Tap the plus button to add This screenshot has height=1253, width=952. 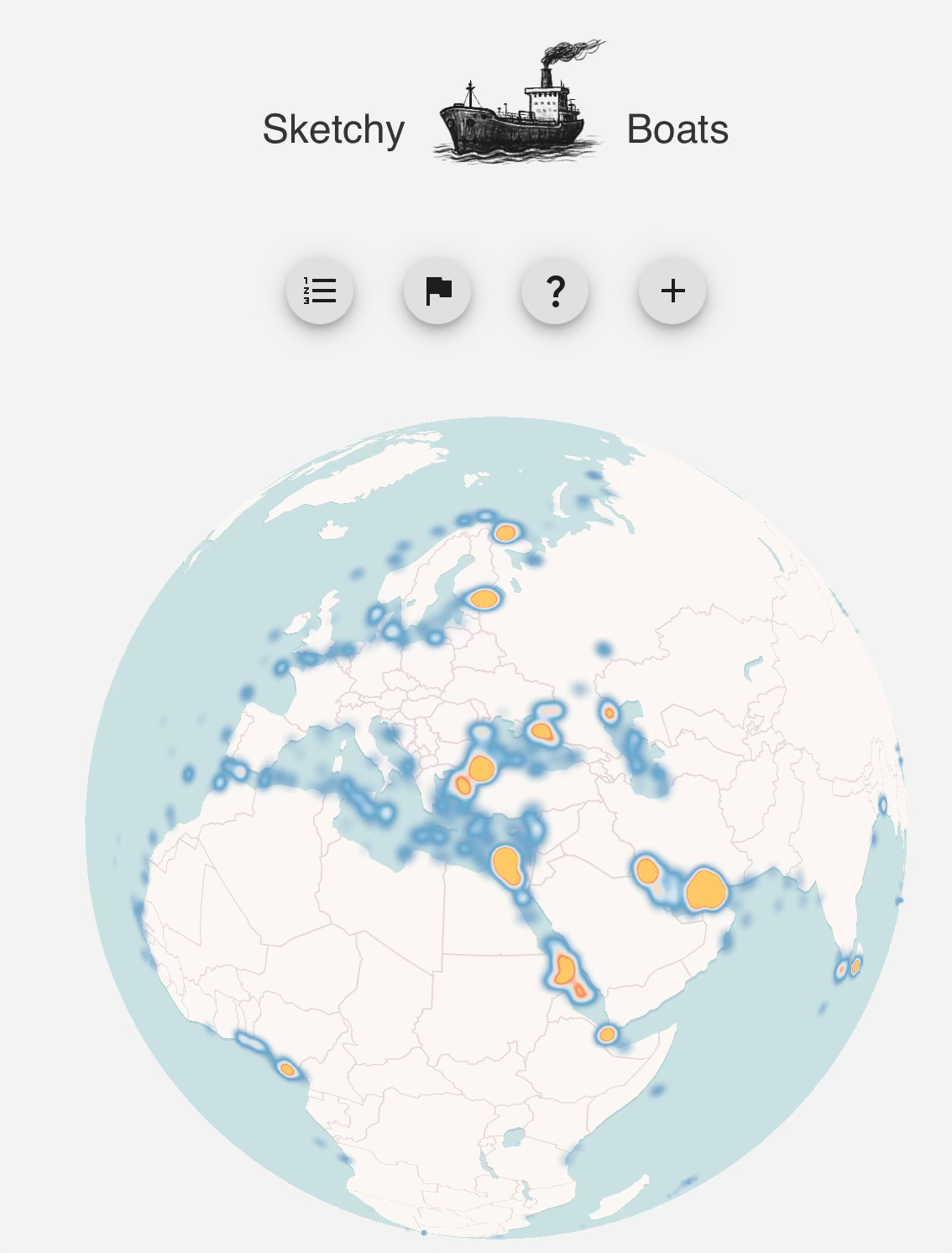672,291
